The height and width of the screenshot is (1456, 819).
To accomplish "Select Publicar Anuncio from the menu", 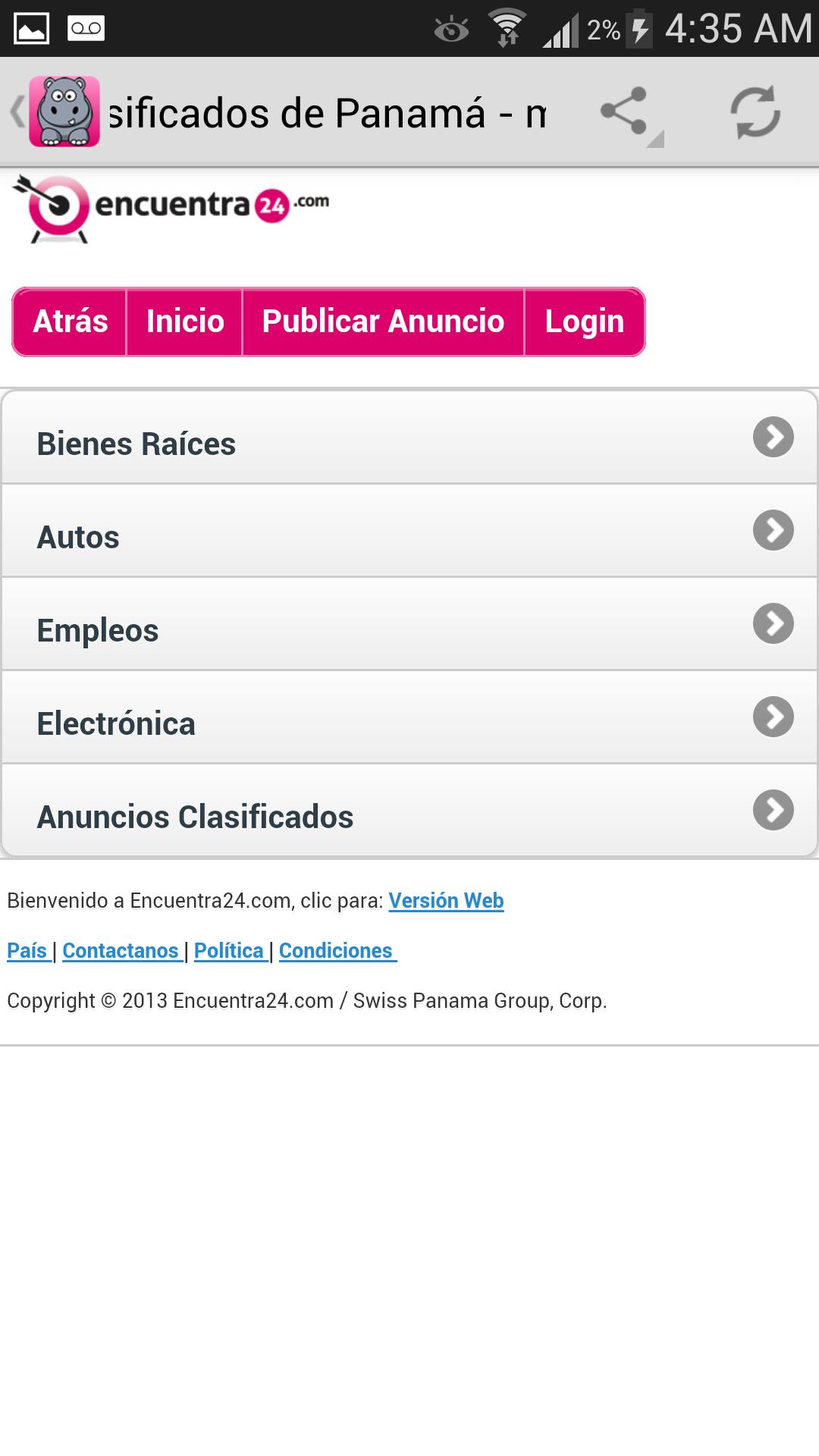I will click(381, 321).
